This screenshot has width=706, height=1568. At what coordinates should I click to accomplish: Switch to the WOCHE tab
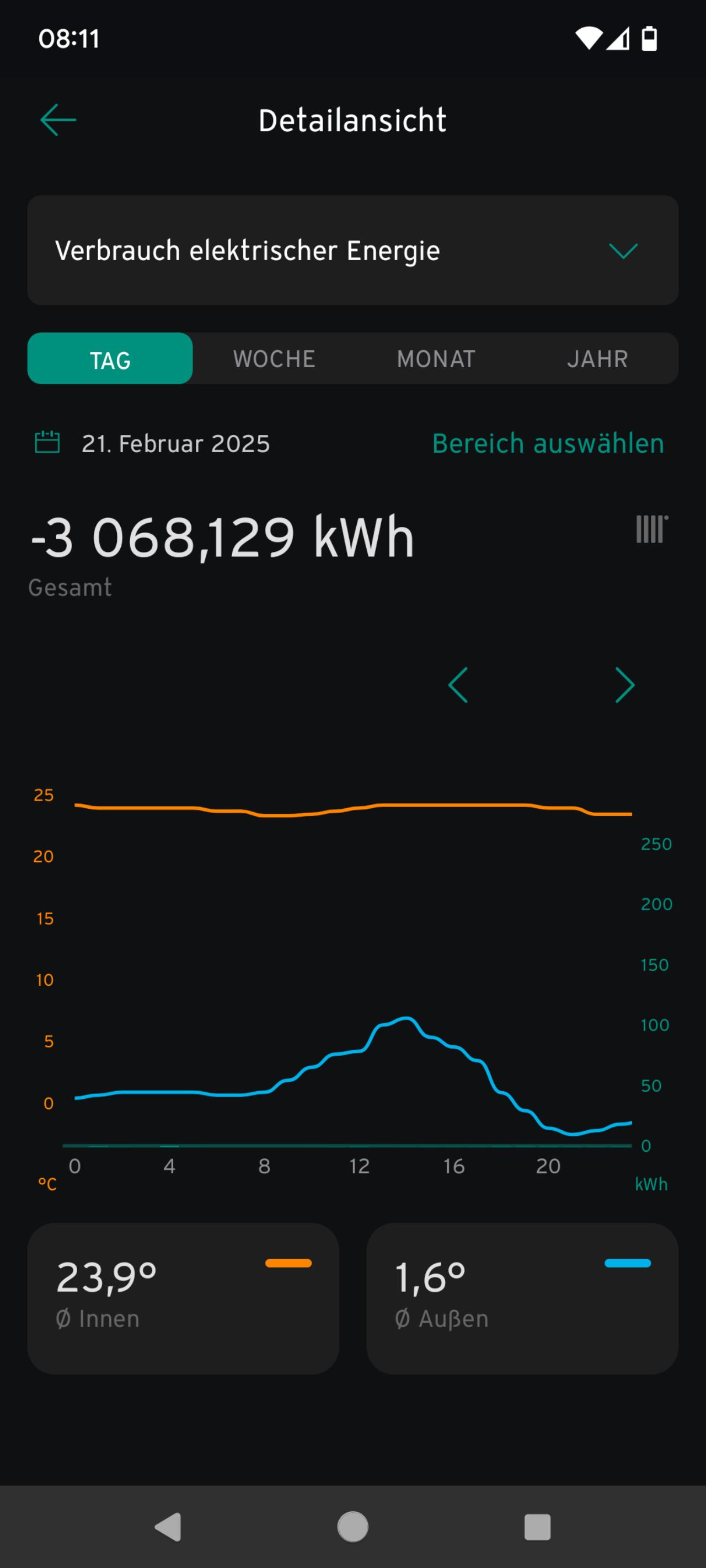point(274,358)
